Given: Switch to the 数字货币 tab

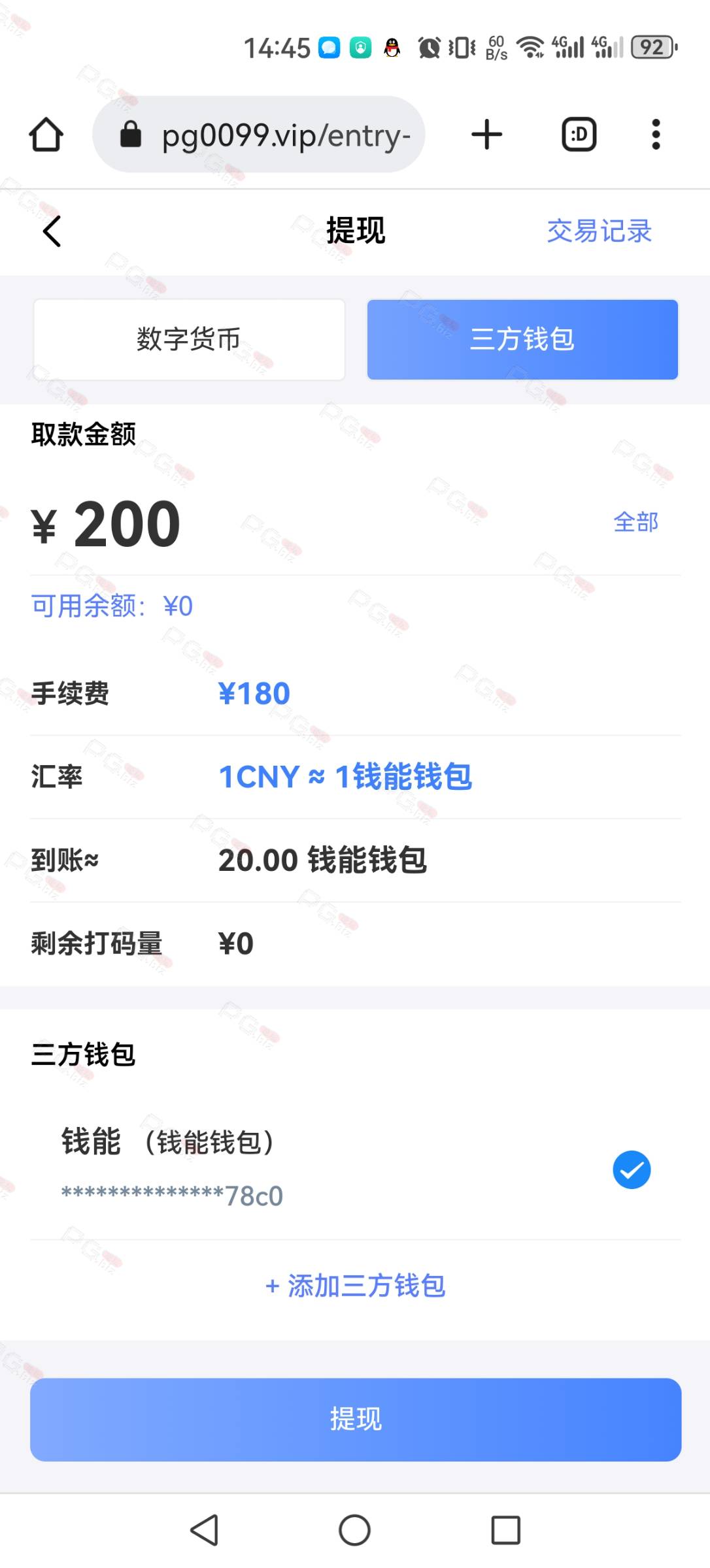Looking at the screenshot, I should click(x=189, y=339).
